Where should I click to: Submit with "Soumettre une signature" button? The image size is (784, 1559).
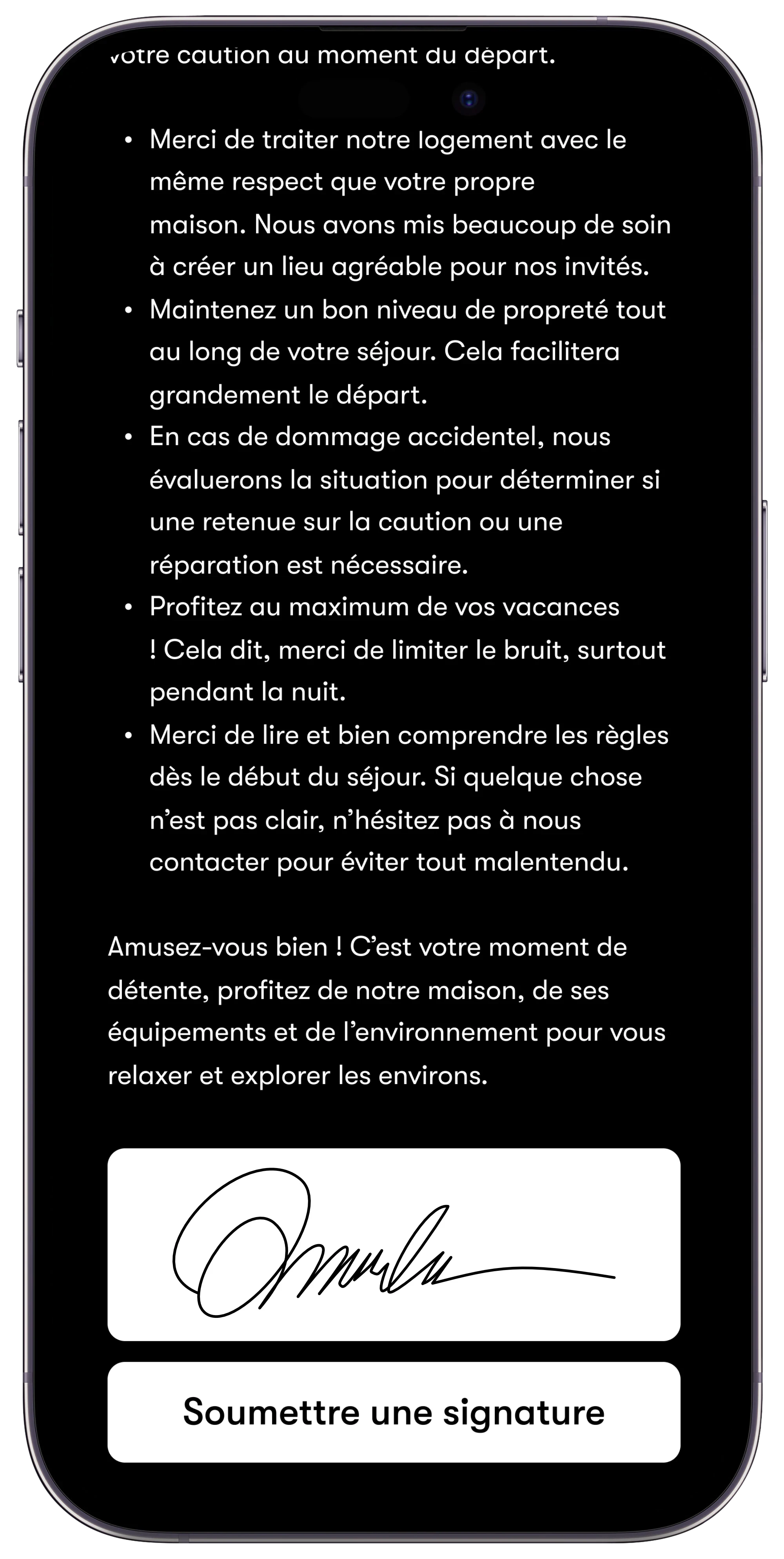(x=394, y=1412)
